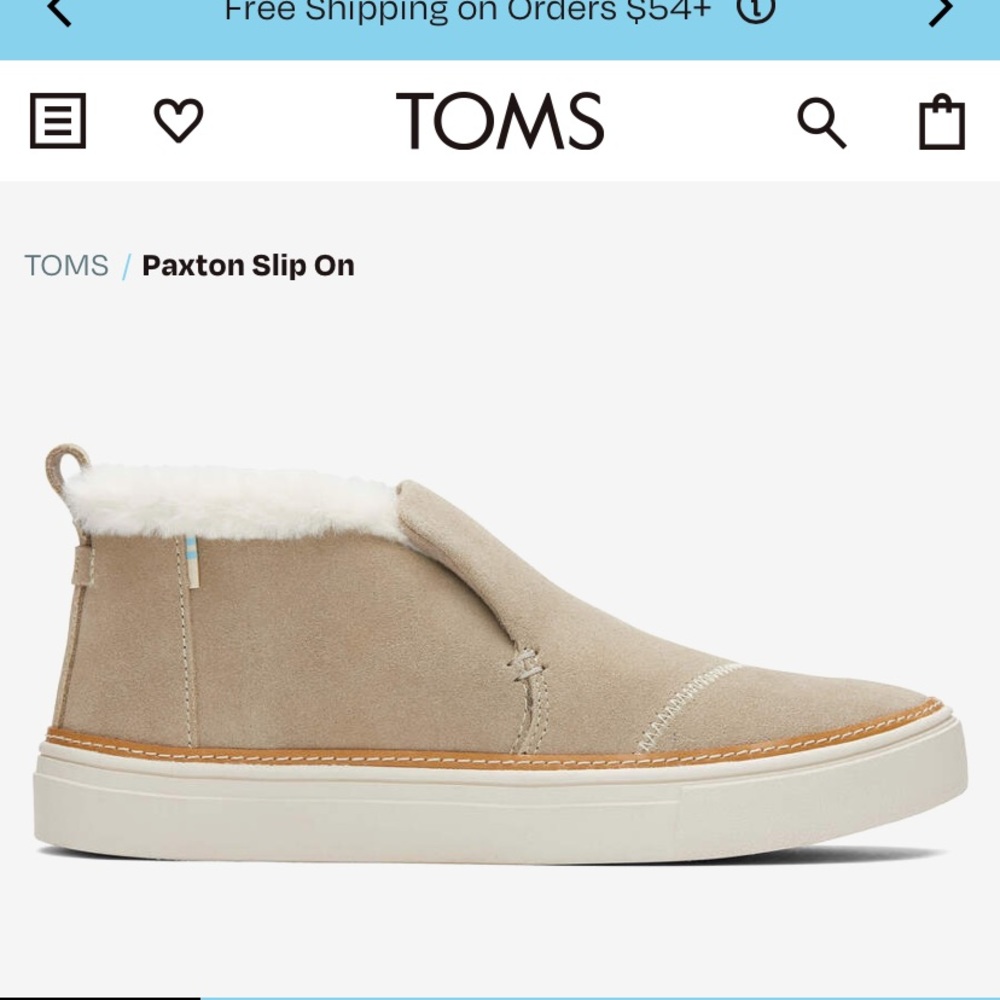This screenshot has width=1000, height=1000.
Task: Go to the TOMS logo homepage
Action: pos(499,121)
